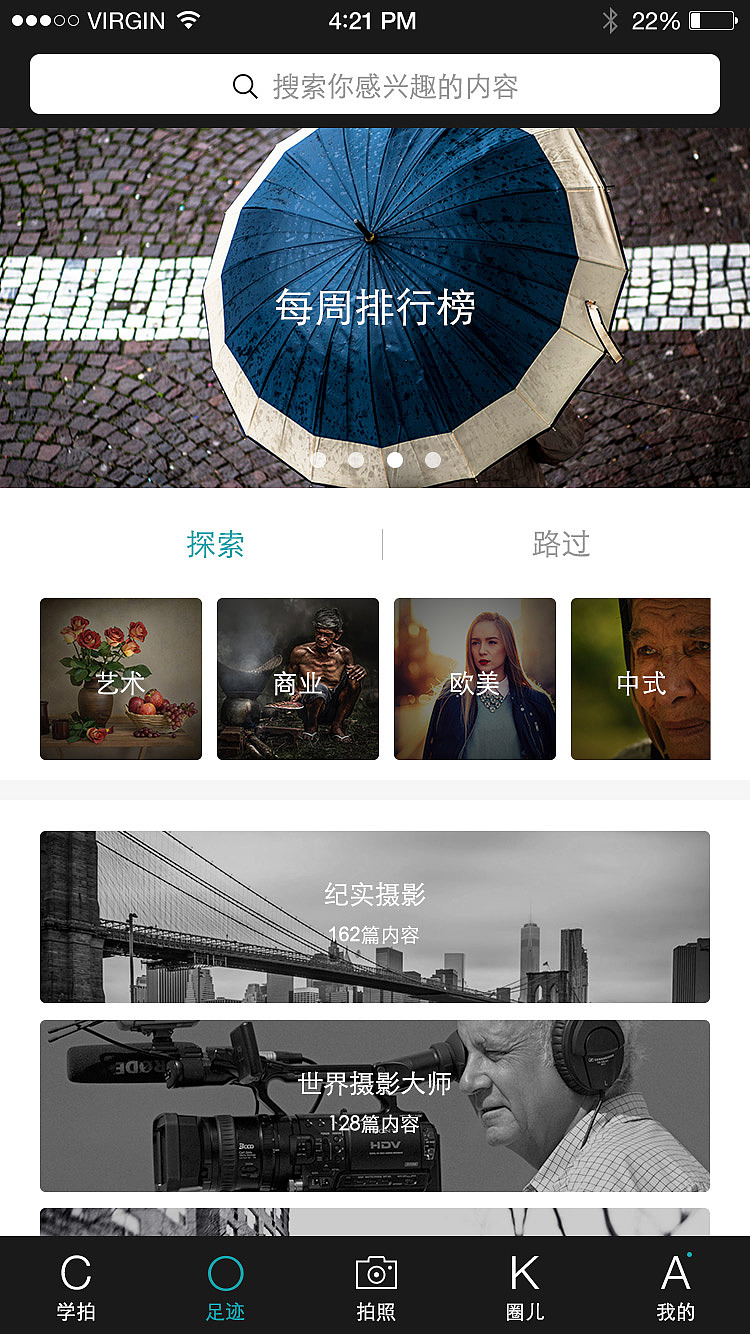Switch to the 探索 tab
The width and height of the screenshot is (750, 1334).
(216, 544)
